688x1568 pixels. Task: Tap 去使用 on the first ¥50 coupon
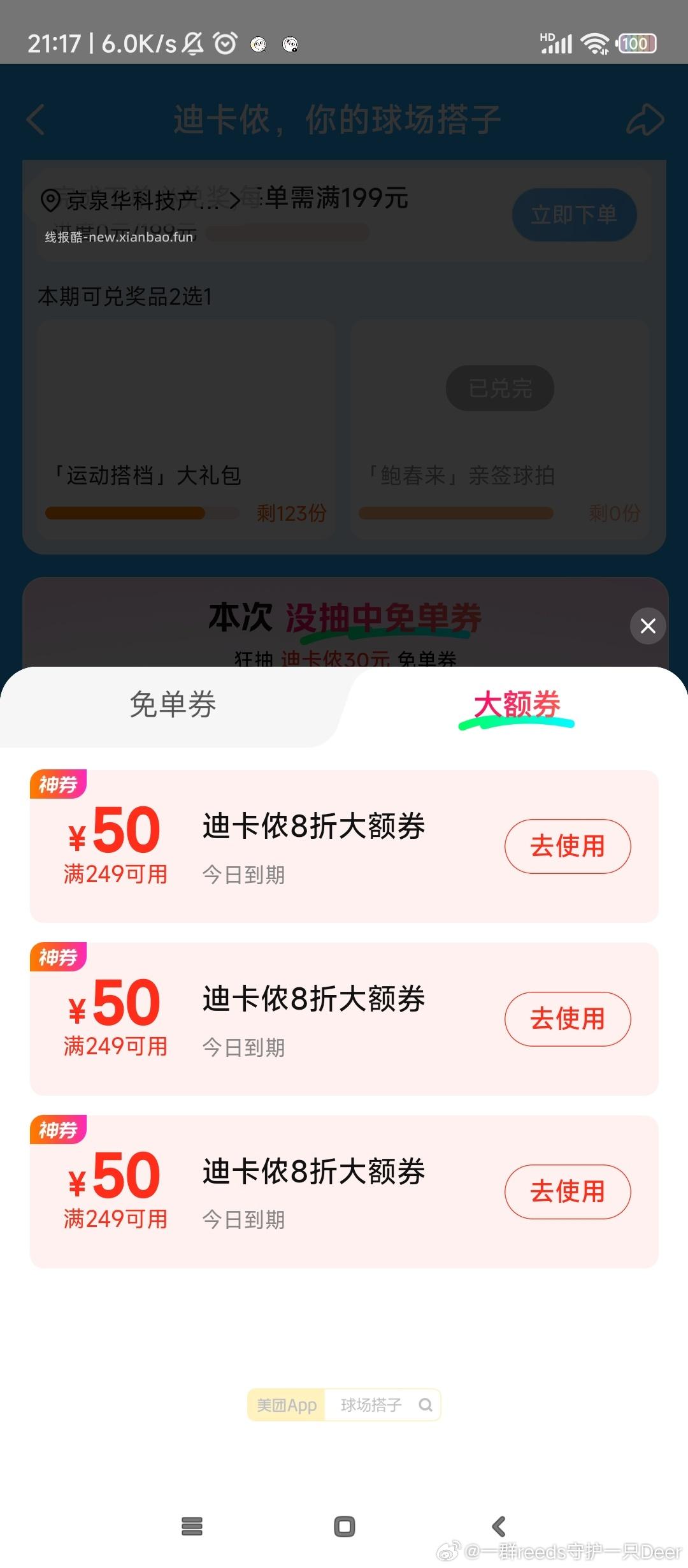(x=568, y=846)
